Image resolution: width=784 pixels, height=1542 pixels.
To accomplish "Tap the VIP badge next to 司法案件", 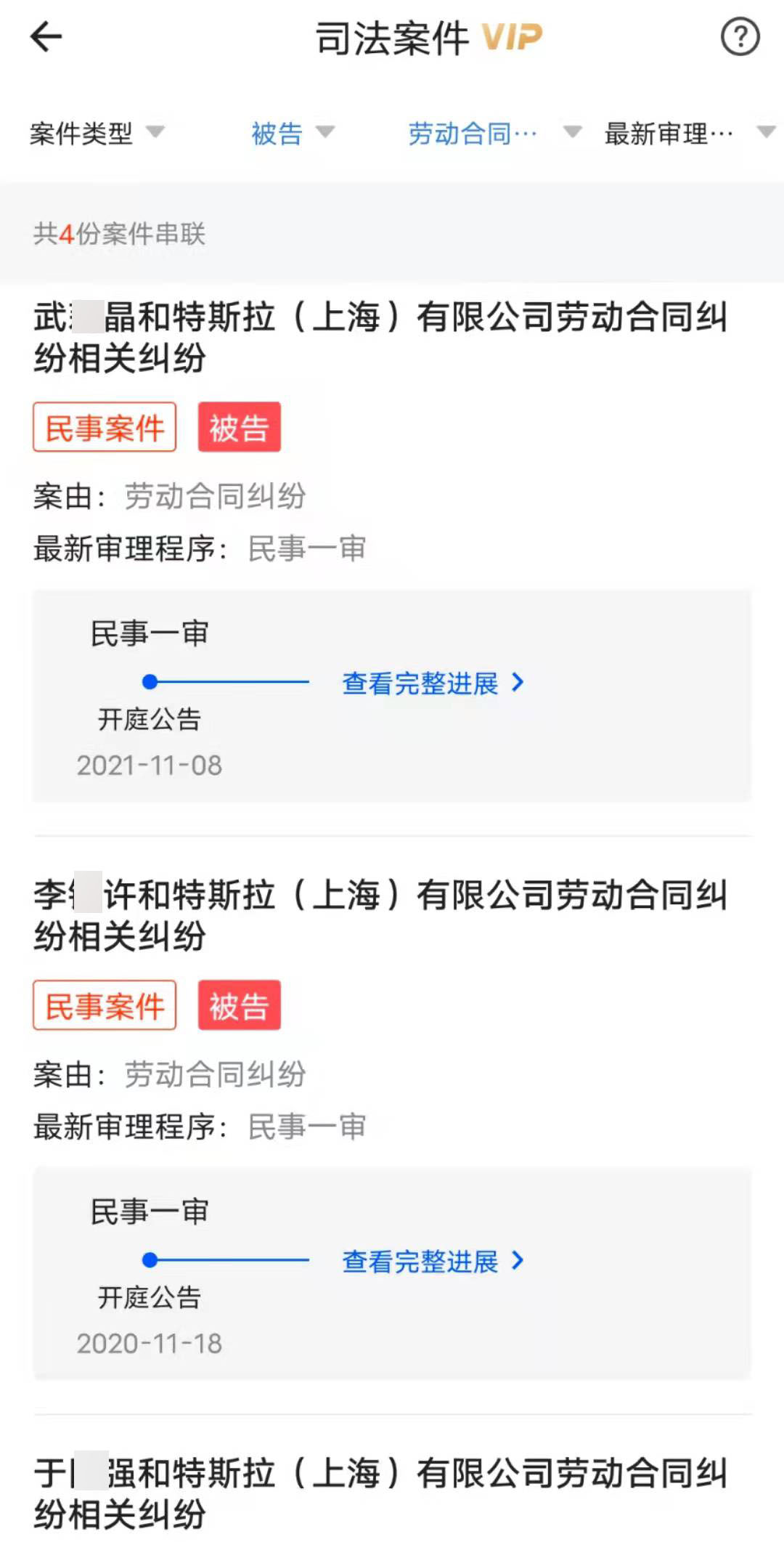I will coord(510,38).
